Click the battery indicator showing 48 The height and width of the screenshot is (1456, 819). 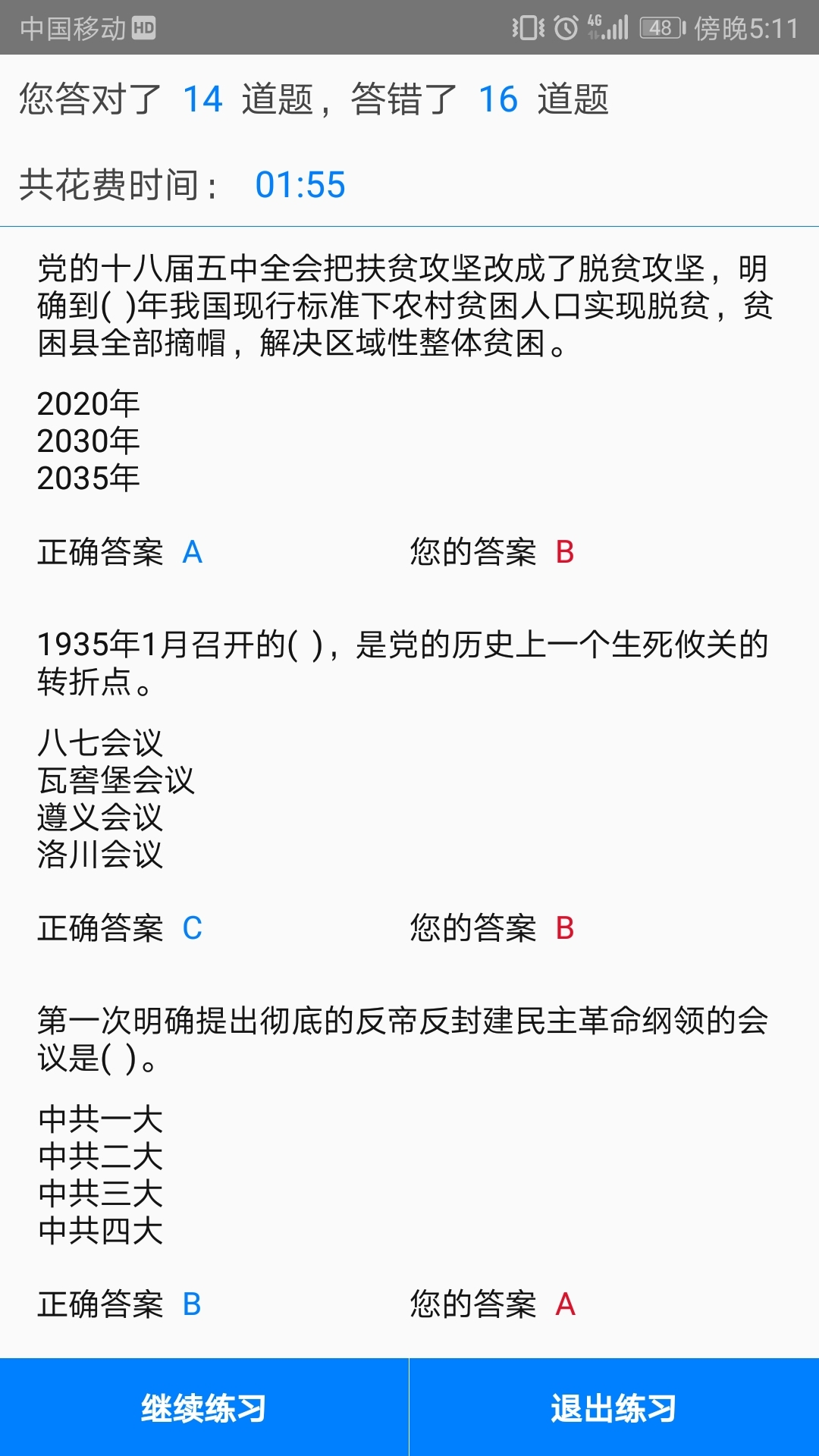click(x=659, y=26)
